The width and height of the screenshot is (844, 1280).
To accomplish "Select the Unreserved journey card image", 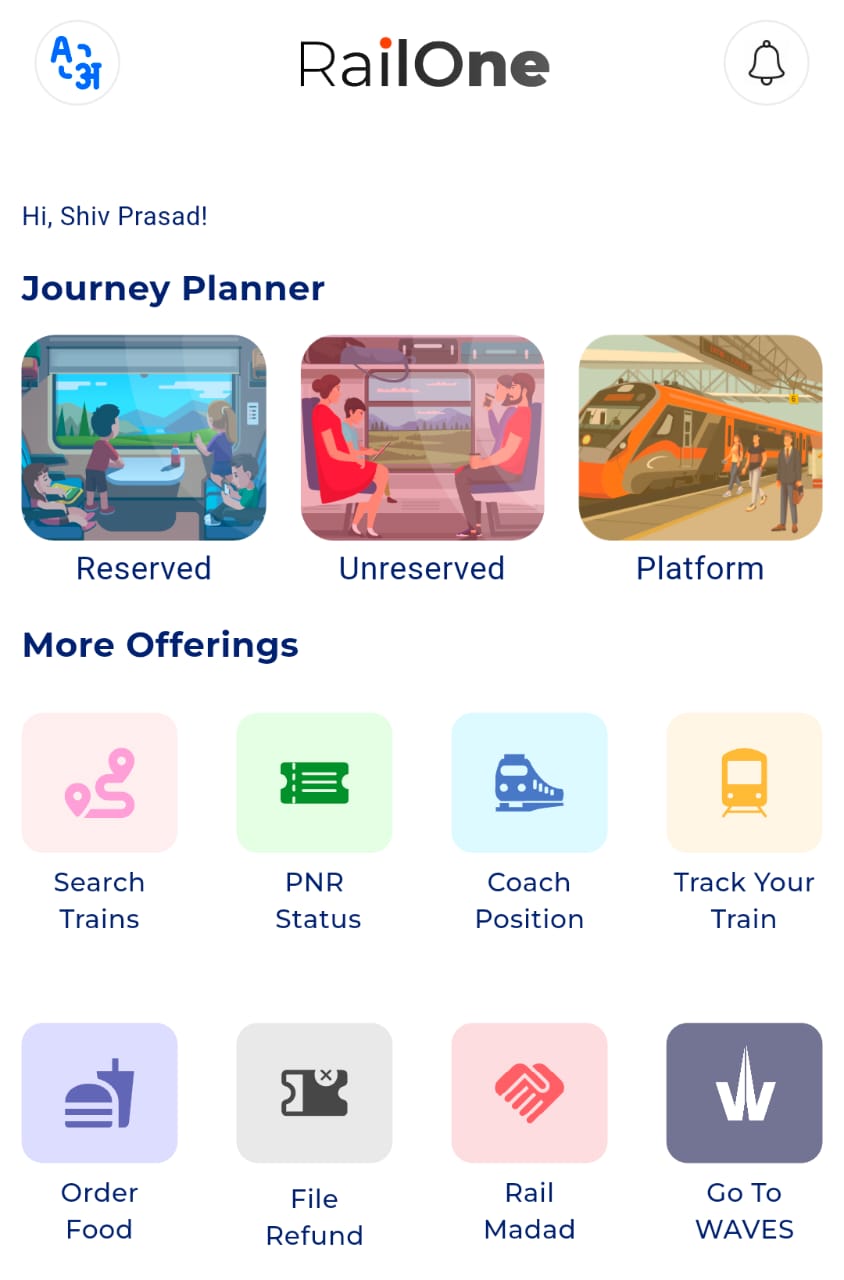I will coord(421,438).
